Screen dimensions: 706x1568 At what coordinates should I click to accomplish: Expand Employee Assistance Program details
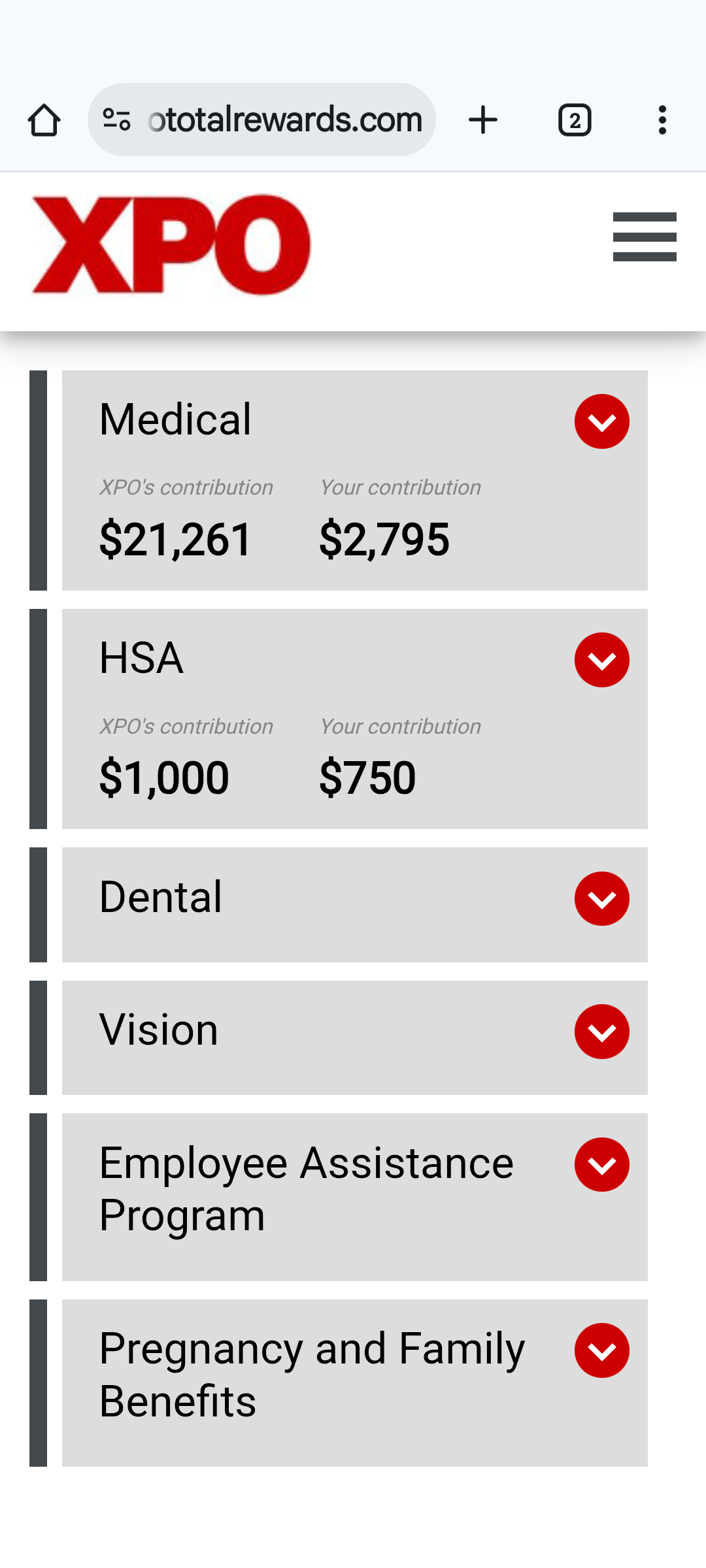601,1165
